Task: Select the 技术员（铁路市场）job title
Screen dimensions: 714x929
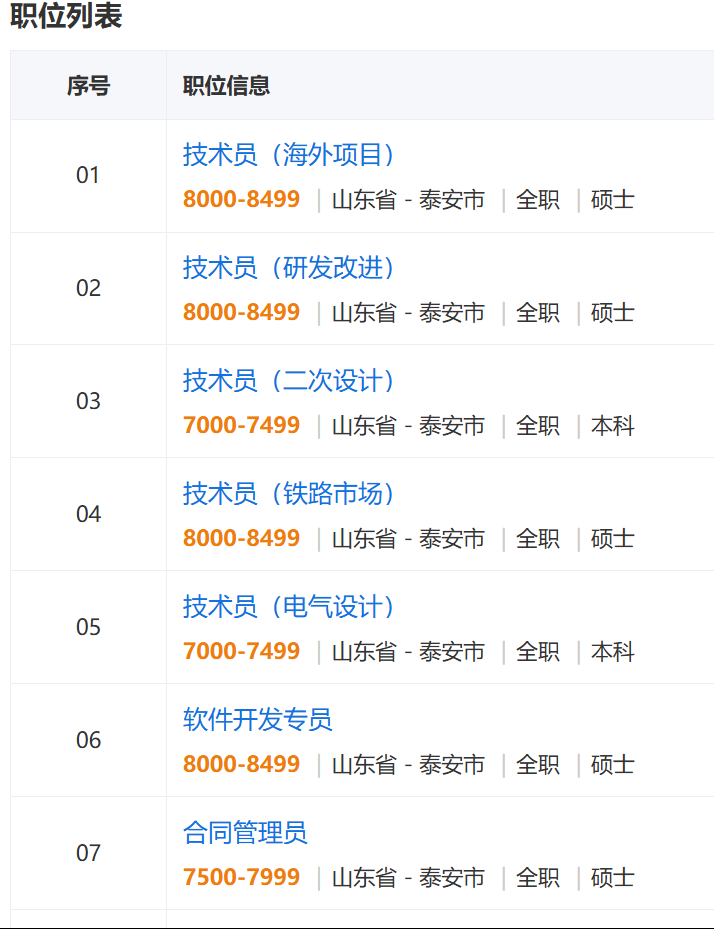Action: pos(290,494)
